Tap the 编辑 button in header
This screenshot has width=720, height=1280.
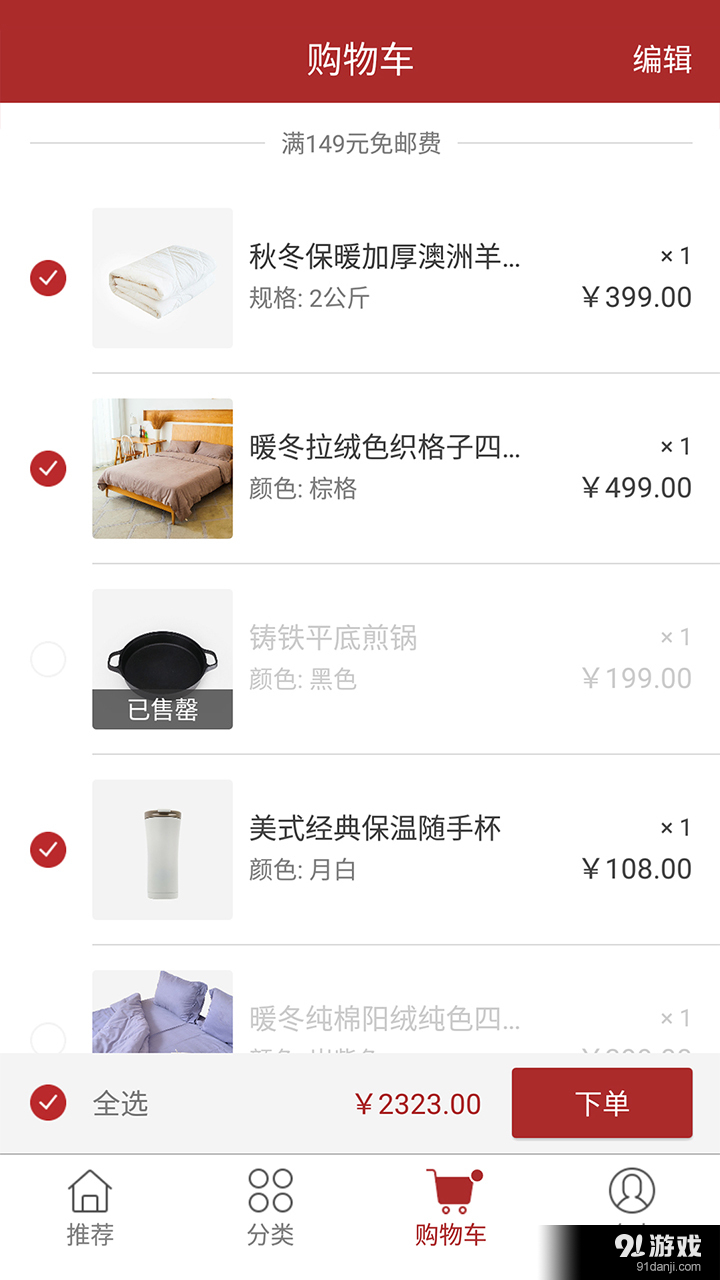coord(661,60)
